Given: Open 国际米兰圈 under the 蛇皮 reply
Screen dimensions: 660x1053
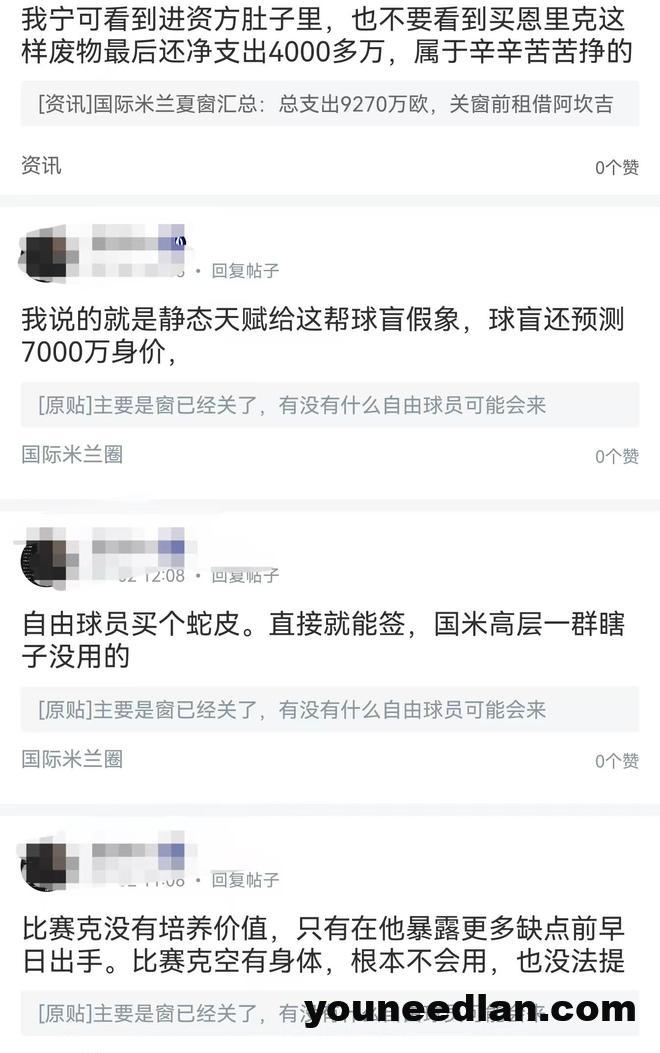Looking at the screenshot, I should point(72,760).
